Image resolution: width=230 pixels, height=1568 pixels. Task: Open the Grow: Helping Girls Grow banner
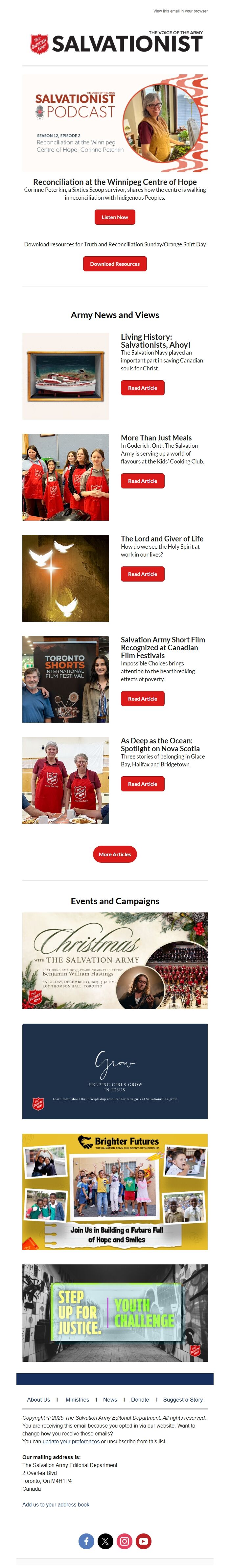coord(114,1071)
